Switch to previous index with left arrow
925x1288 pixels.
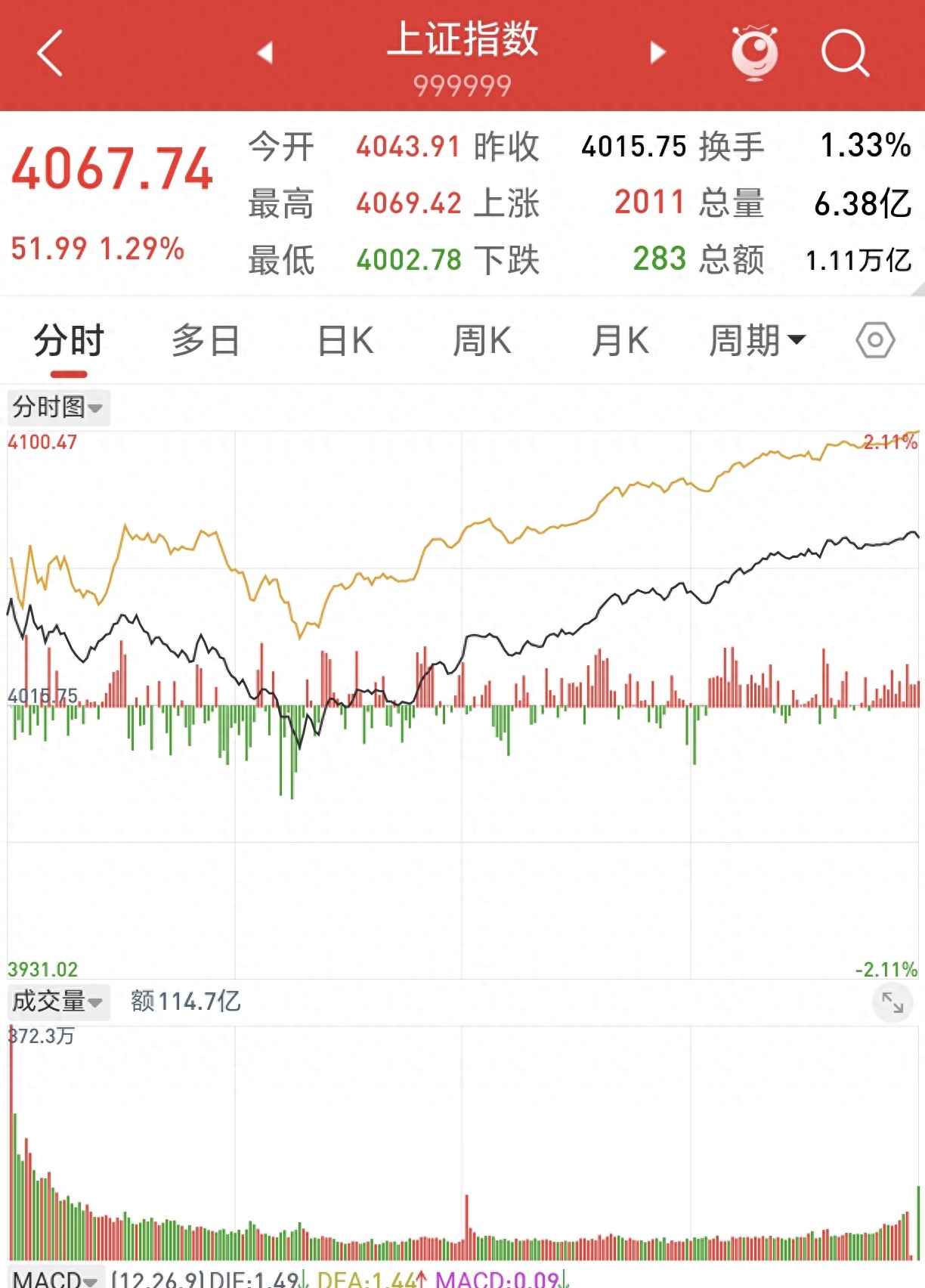click(x=263, y=54)
